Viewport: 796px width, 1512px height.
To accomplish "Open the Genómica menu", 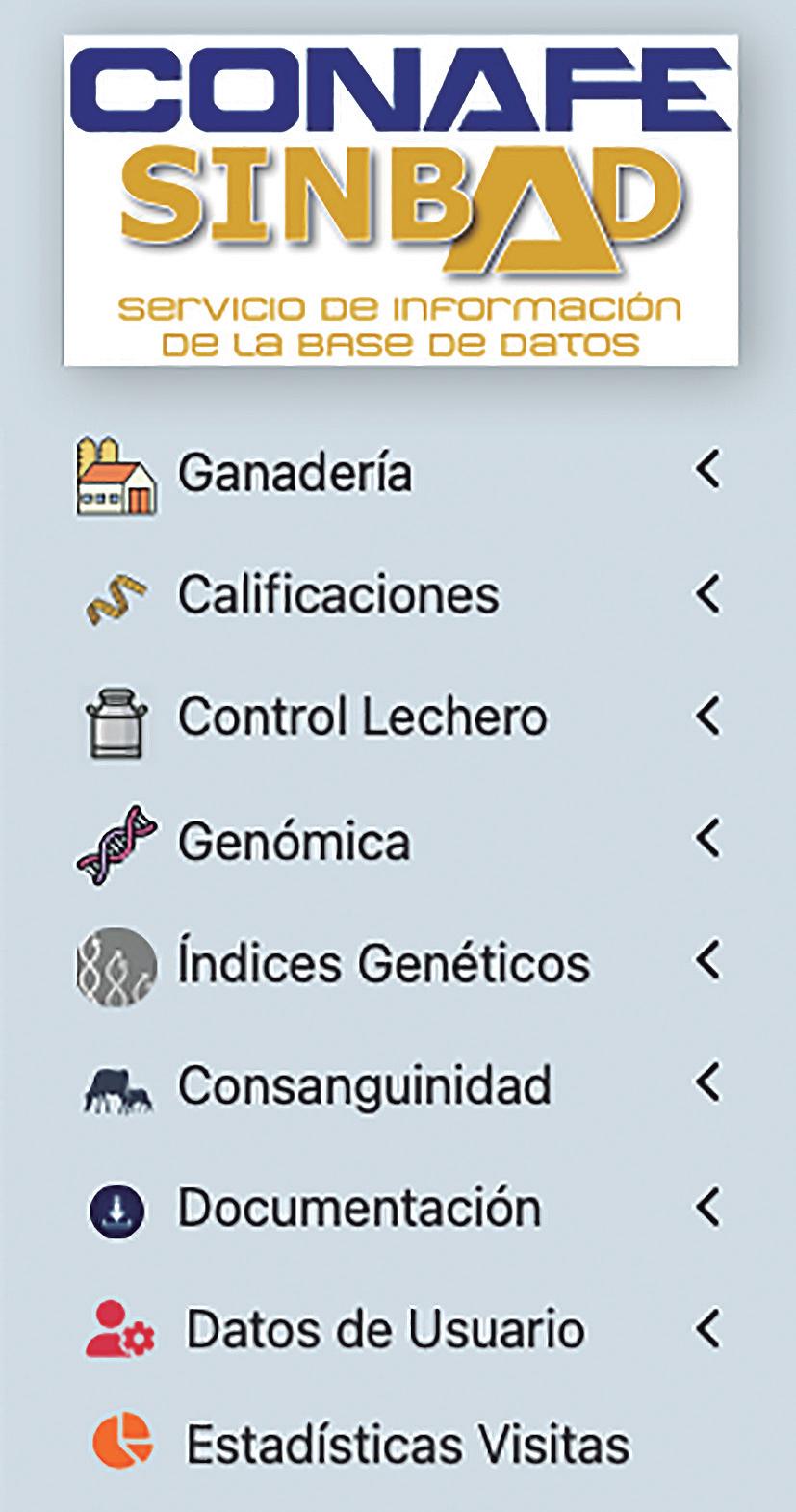I will coord(294,841).
